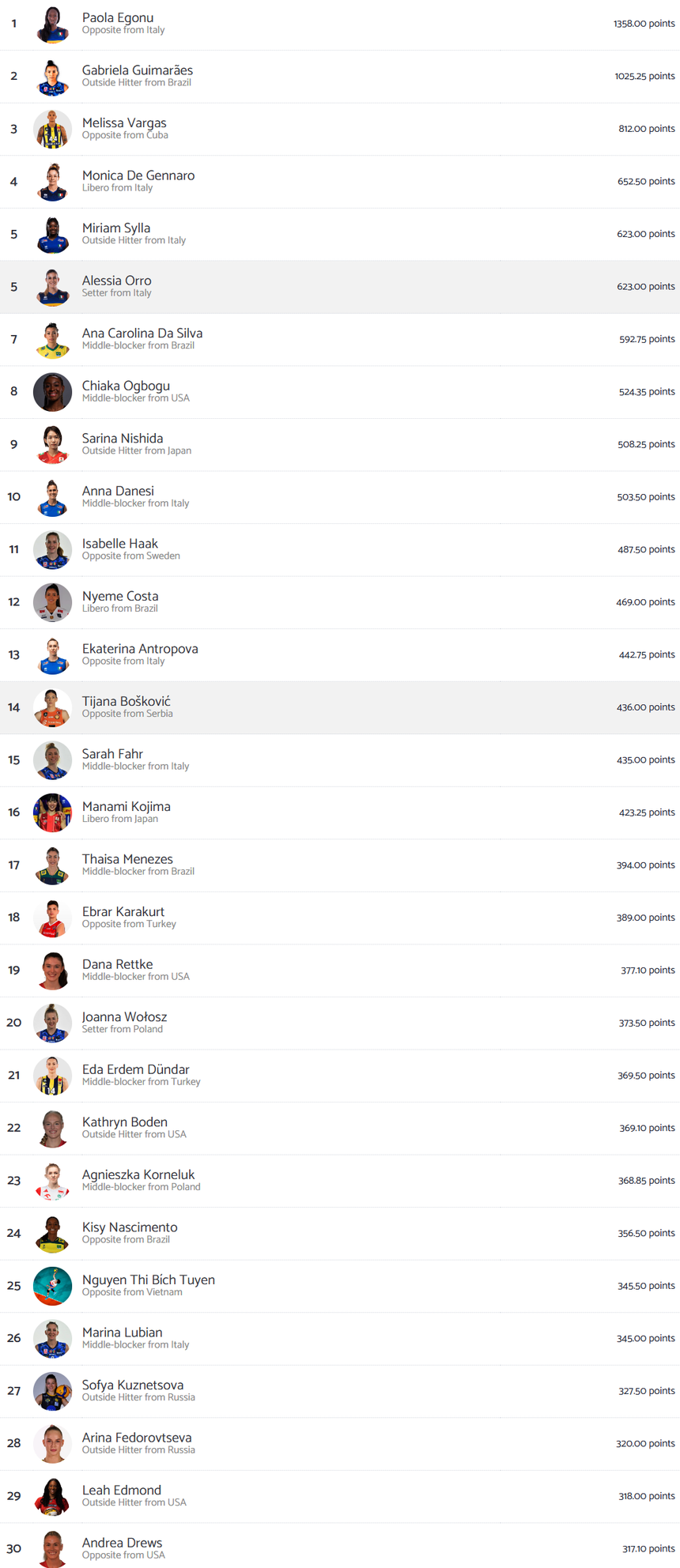Screen dimensions: 680x1568
Task: Open Paola Egonu's player profile
Action: 118,18
